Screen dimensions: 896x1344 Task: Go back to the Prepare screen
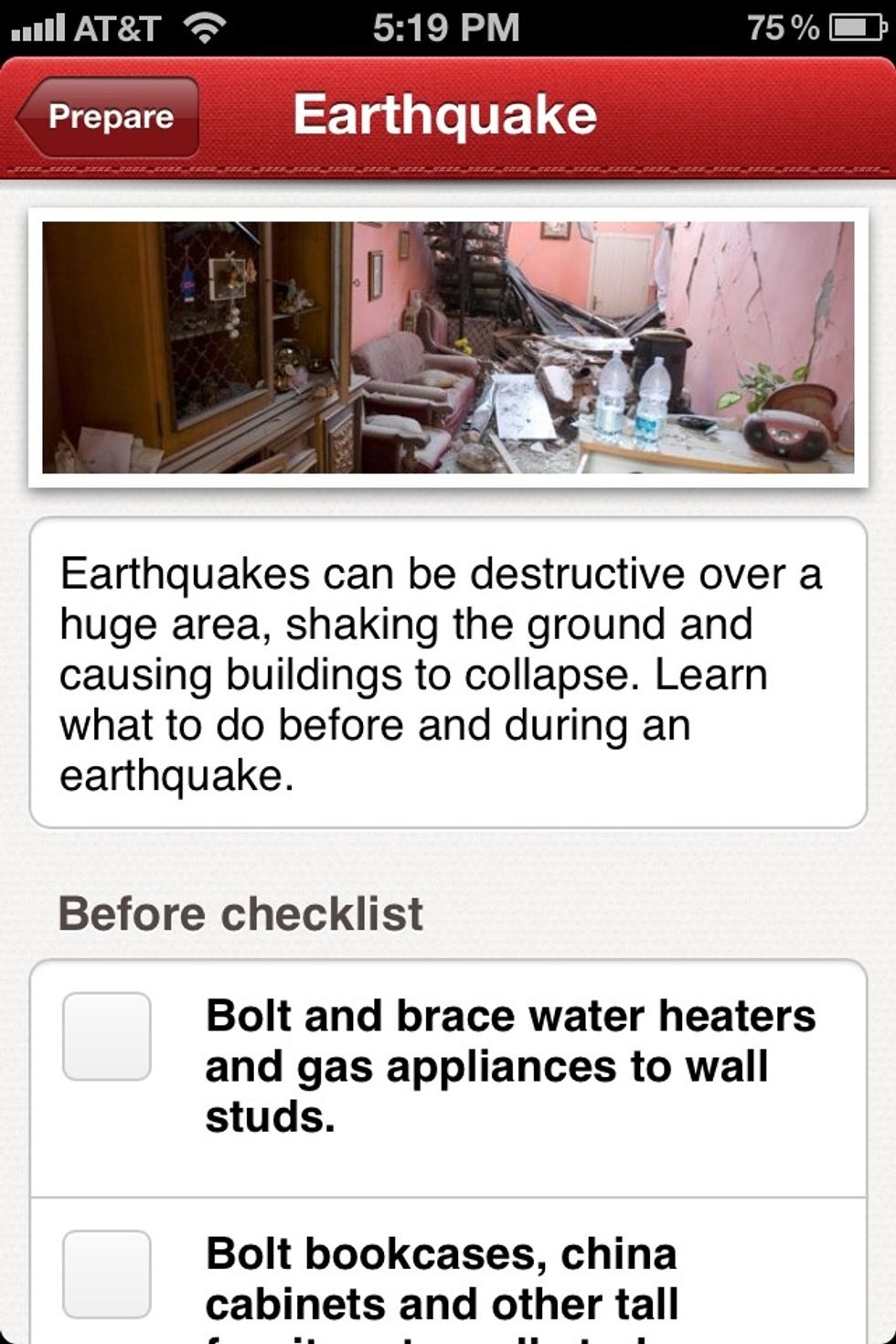[108, 117]
